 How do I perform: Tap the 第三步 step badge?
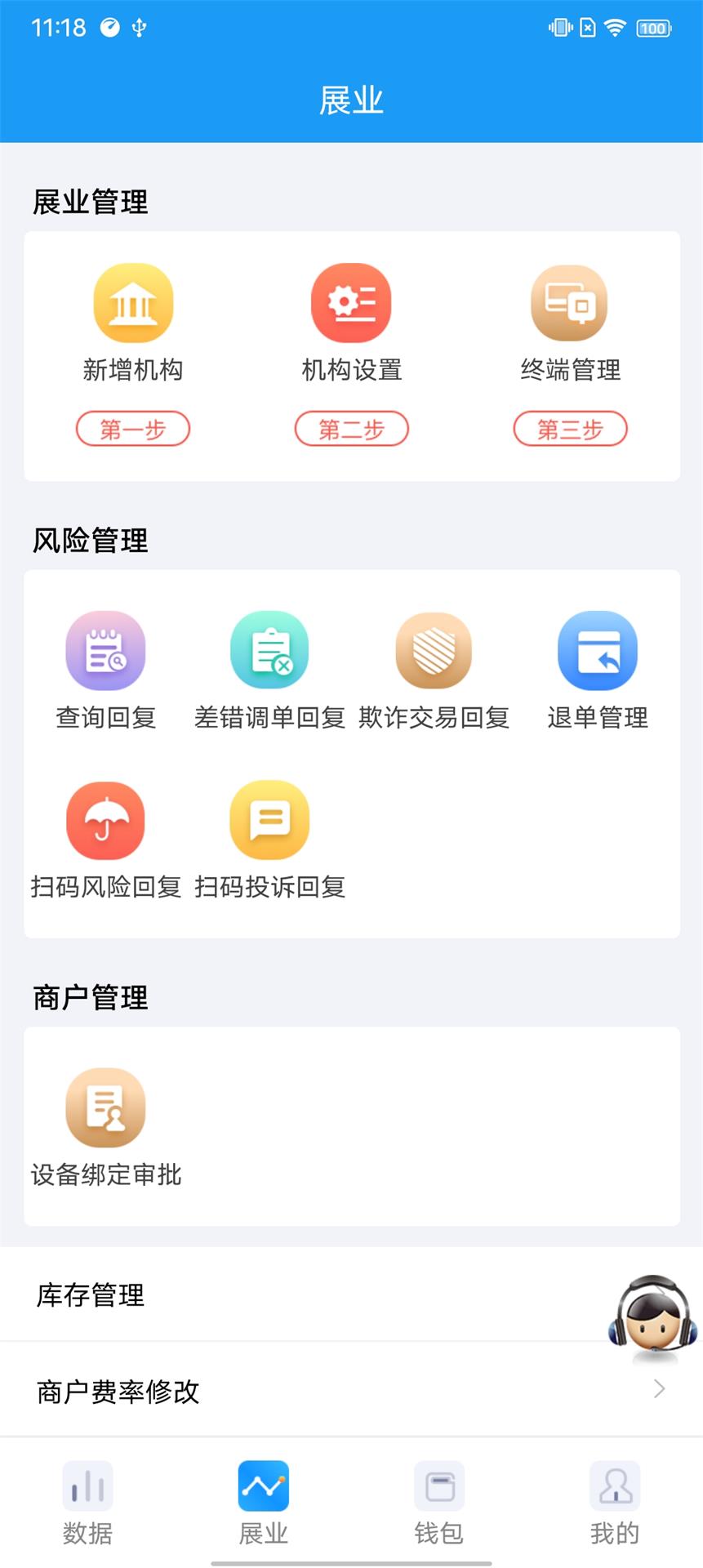click(569, 428)
